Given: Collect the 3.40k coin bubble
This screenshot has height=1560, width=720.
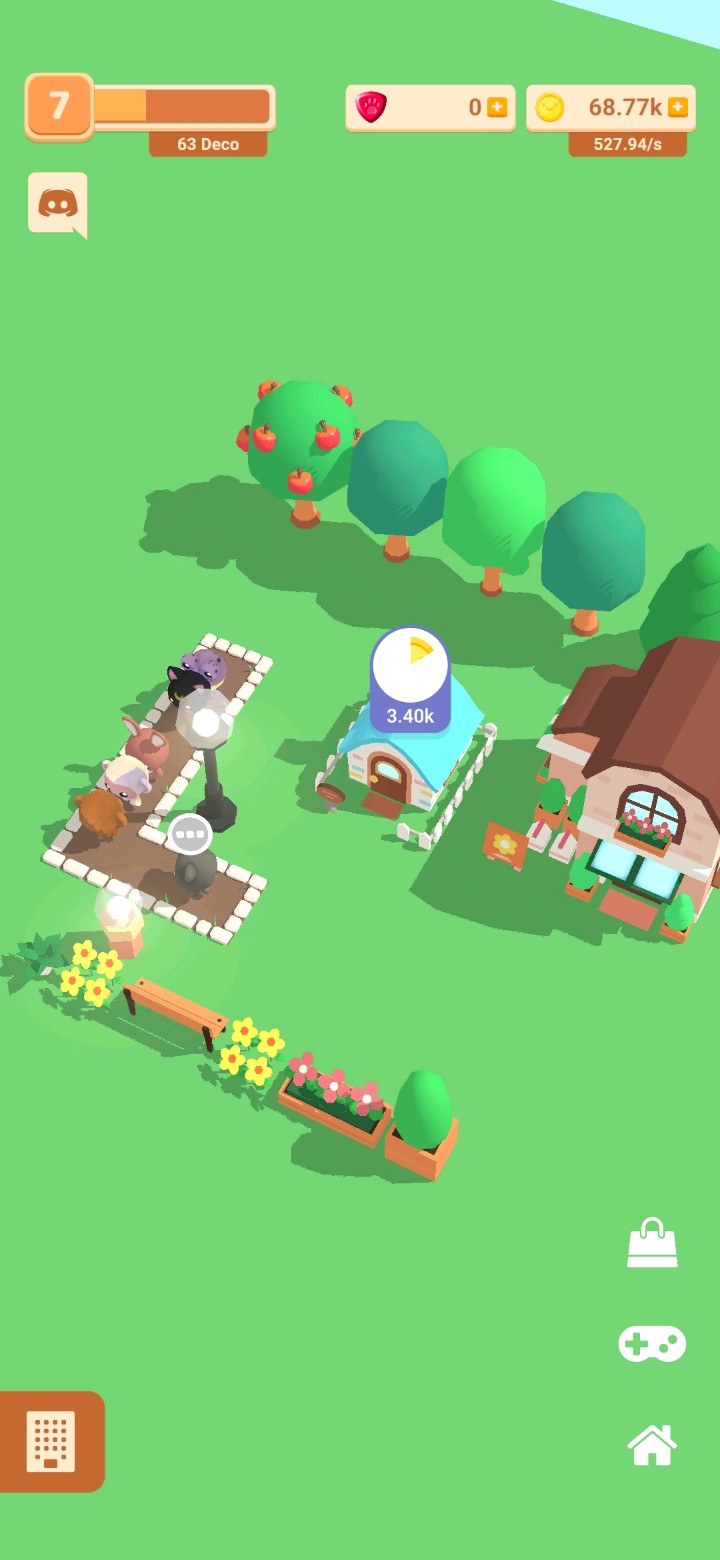Looking at the screenshot, I should (410, 680).
